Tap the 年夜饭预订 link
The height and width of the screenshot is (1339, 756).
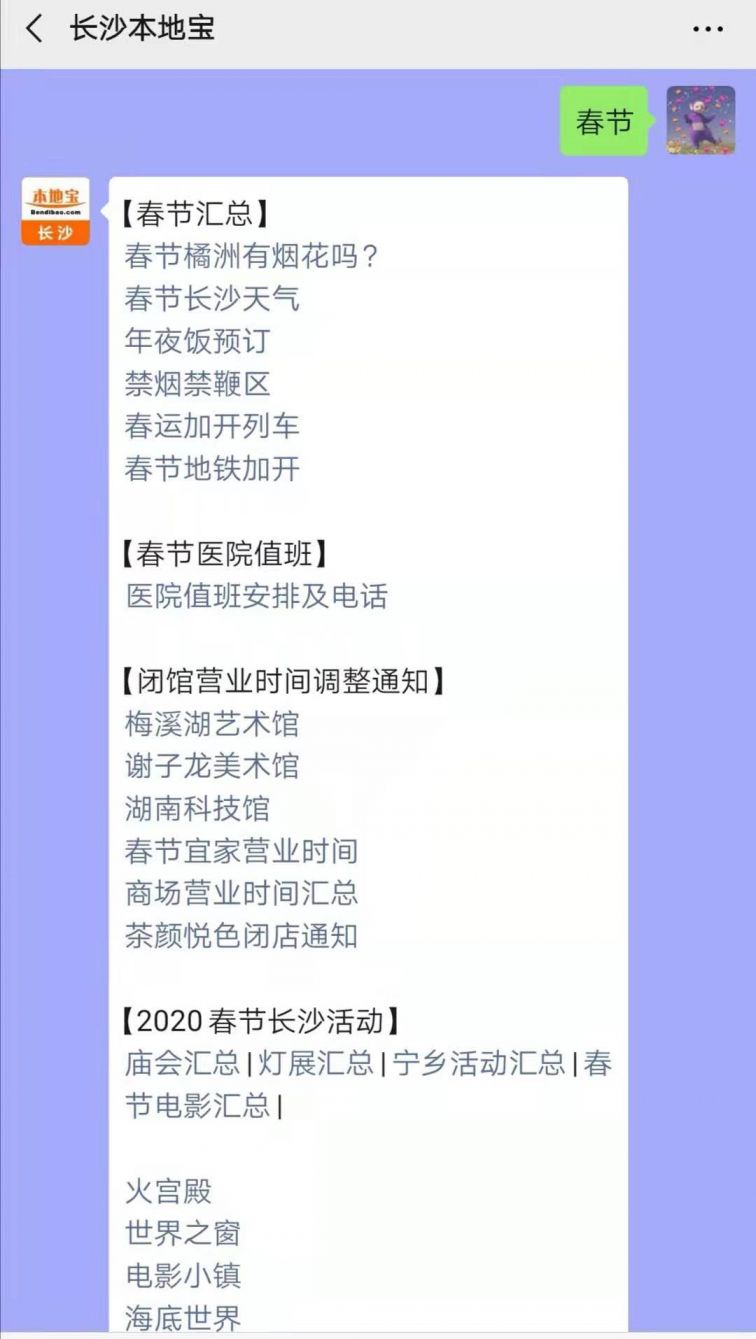(x=197, y=341)
